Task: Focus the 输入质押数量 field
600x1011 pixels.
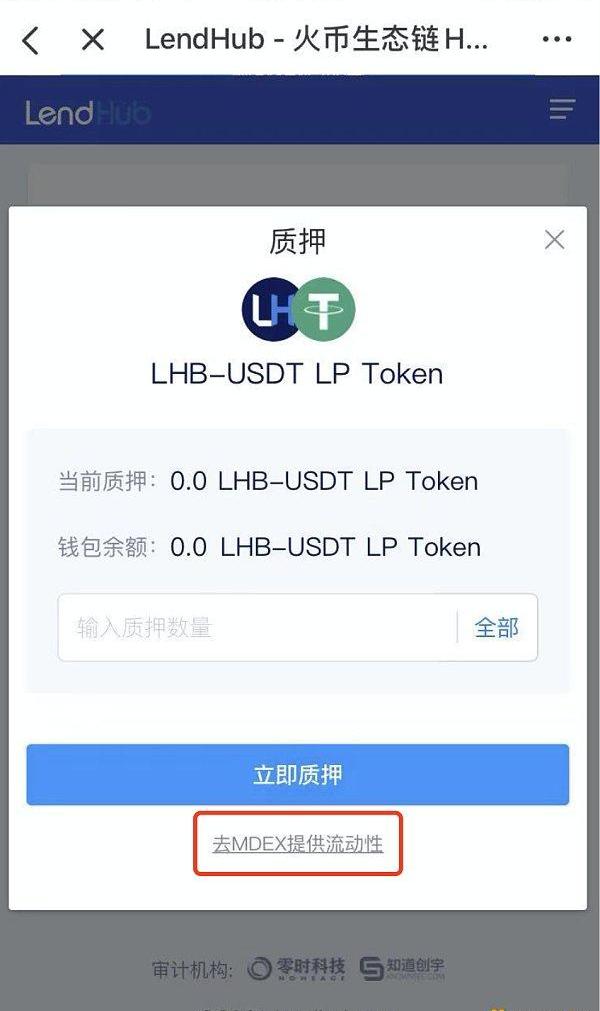Action: 255,628
